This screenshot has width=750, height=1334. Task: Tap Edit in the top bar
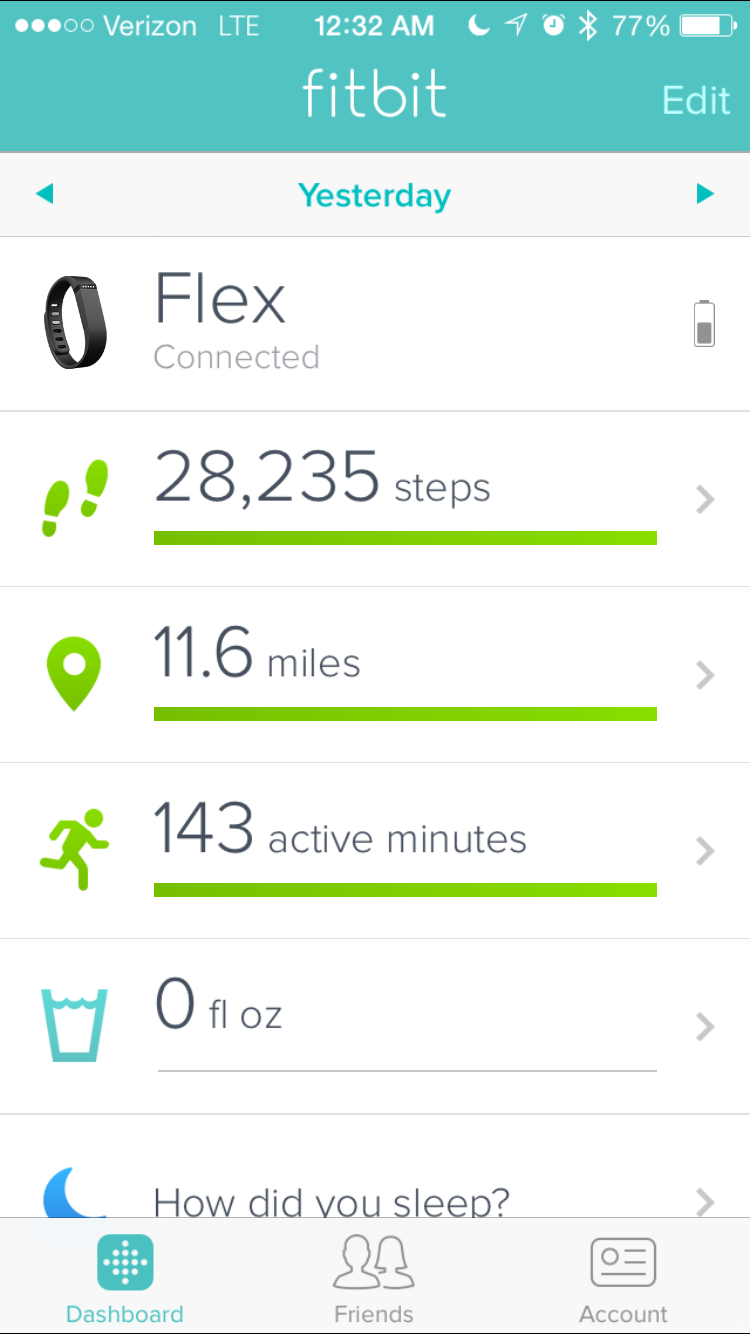tap(695, 100)
